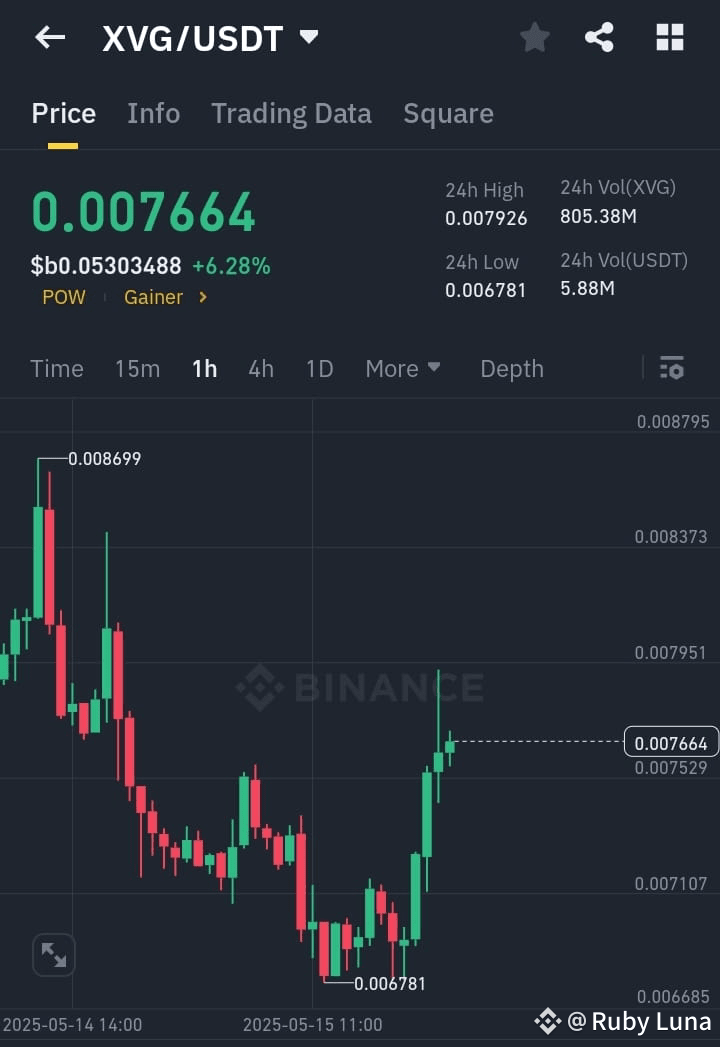Expand chart to fullscreen mode
The width and height of the screenshot is (720, 1047).
[53, 955]
